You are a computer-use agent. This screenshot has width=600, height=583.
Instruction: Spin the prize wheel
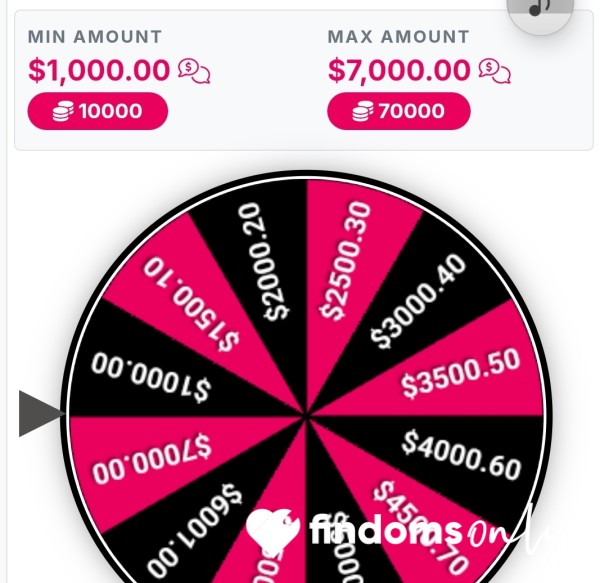[305, 412]
